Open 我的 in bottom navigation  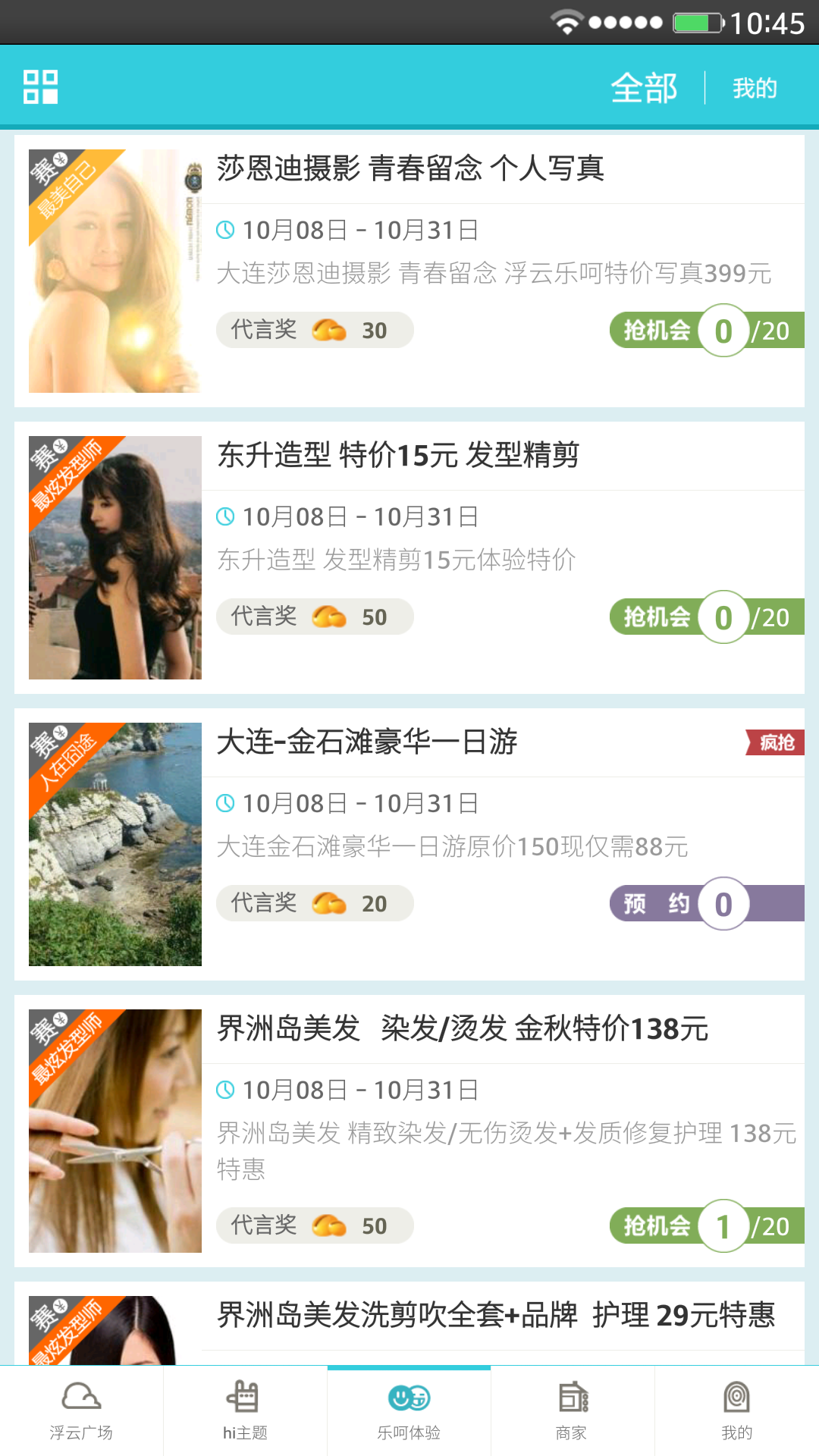pyautogui.click(x=736, y=1411)
